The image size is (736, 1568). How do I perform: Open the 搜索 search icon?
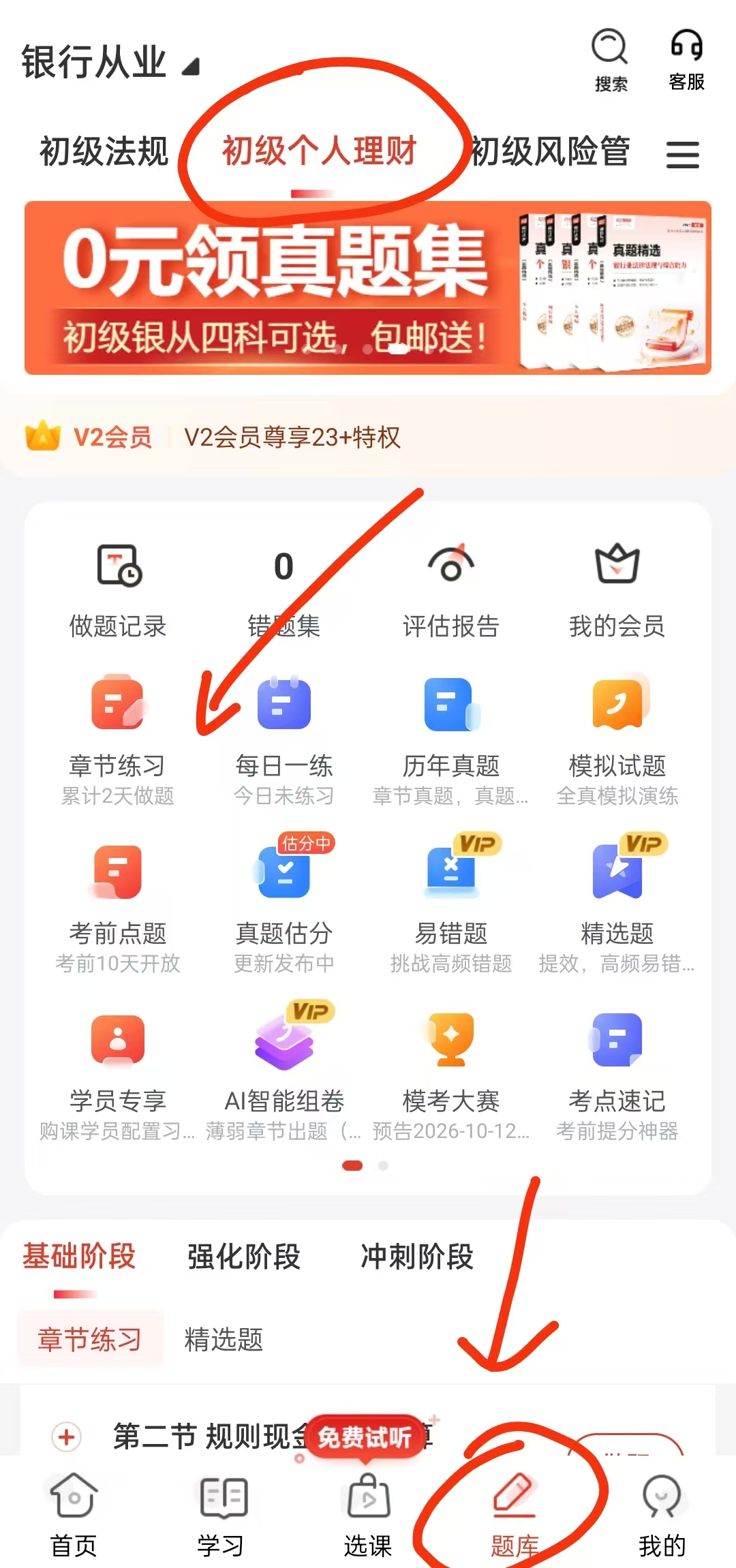610,60
